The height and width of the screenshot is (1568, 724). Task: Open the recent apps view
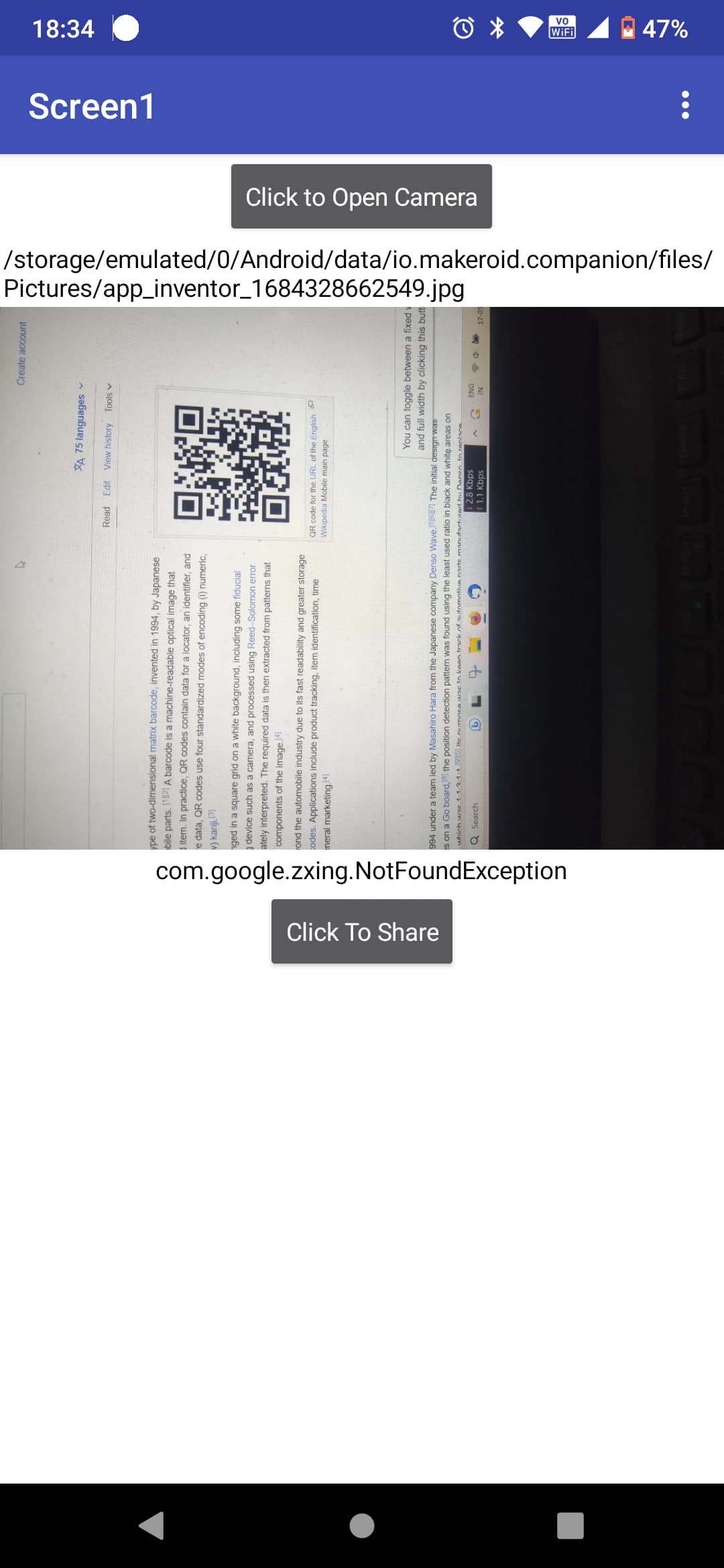point(570,1526)
